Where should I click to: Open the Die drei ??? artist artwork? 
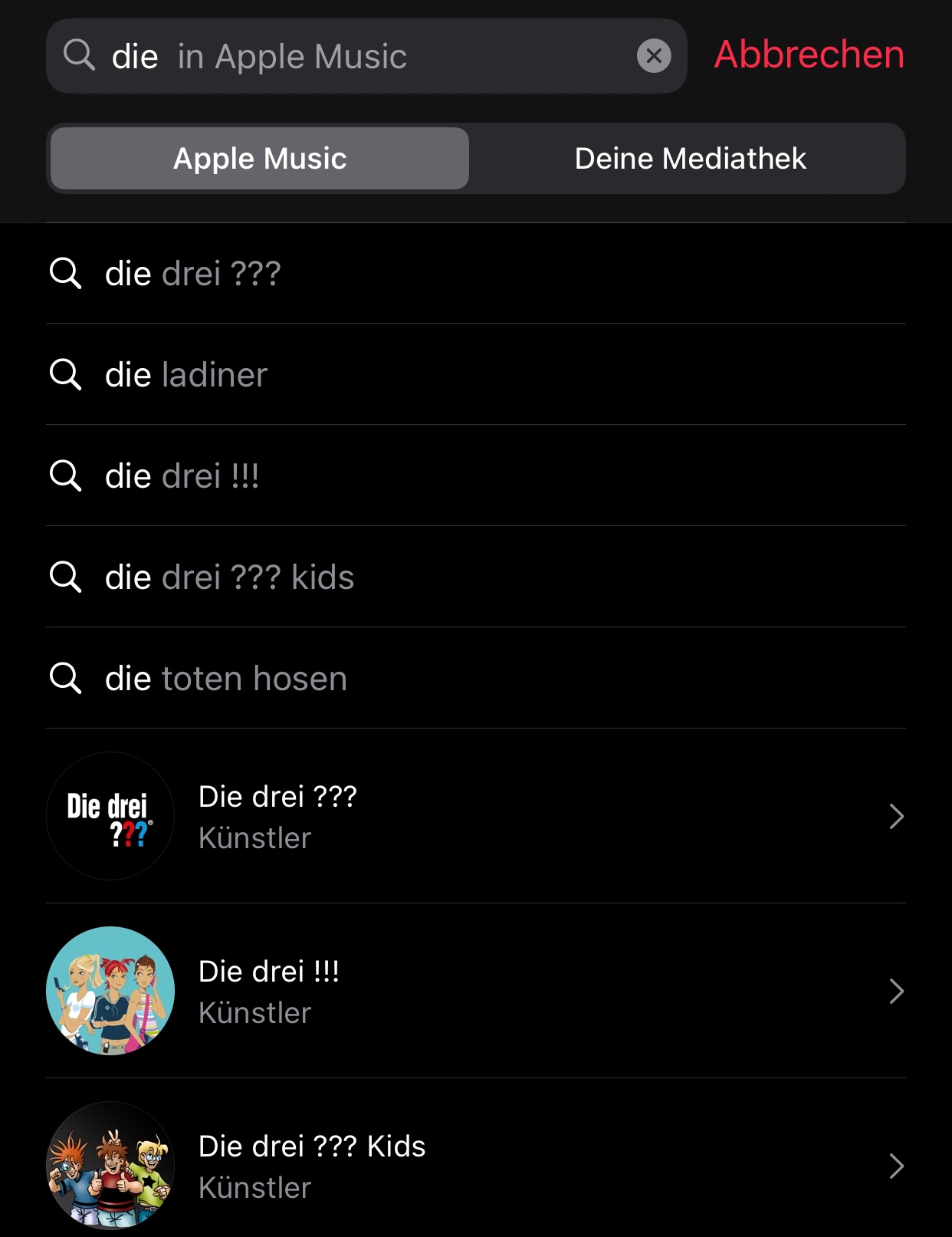[x=110, y=816]
